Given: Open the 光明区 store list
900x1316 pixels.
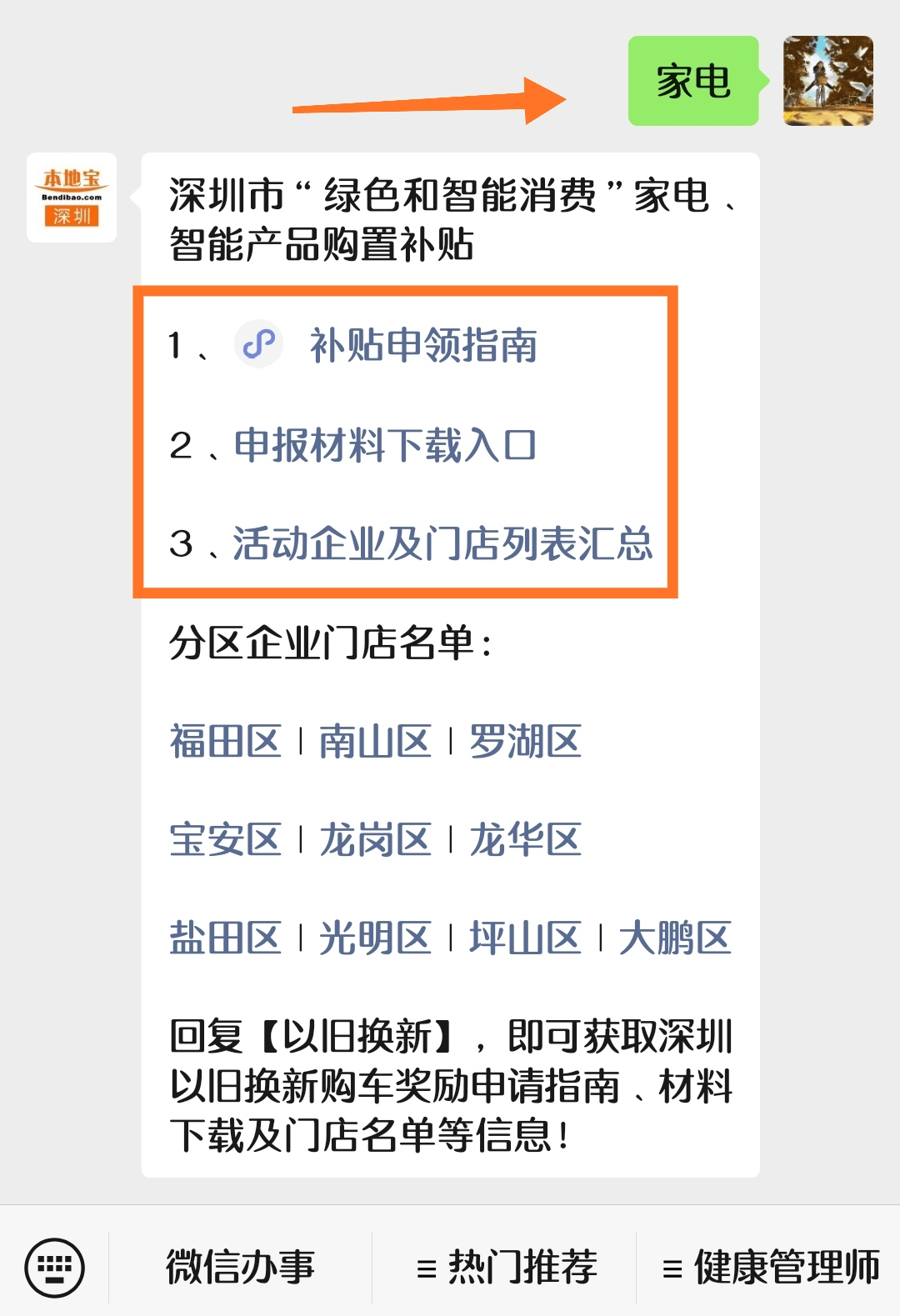Looking at the screenshot, I should click(x=375, y=938).
